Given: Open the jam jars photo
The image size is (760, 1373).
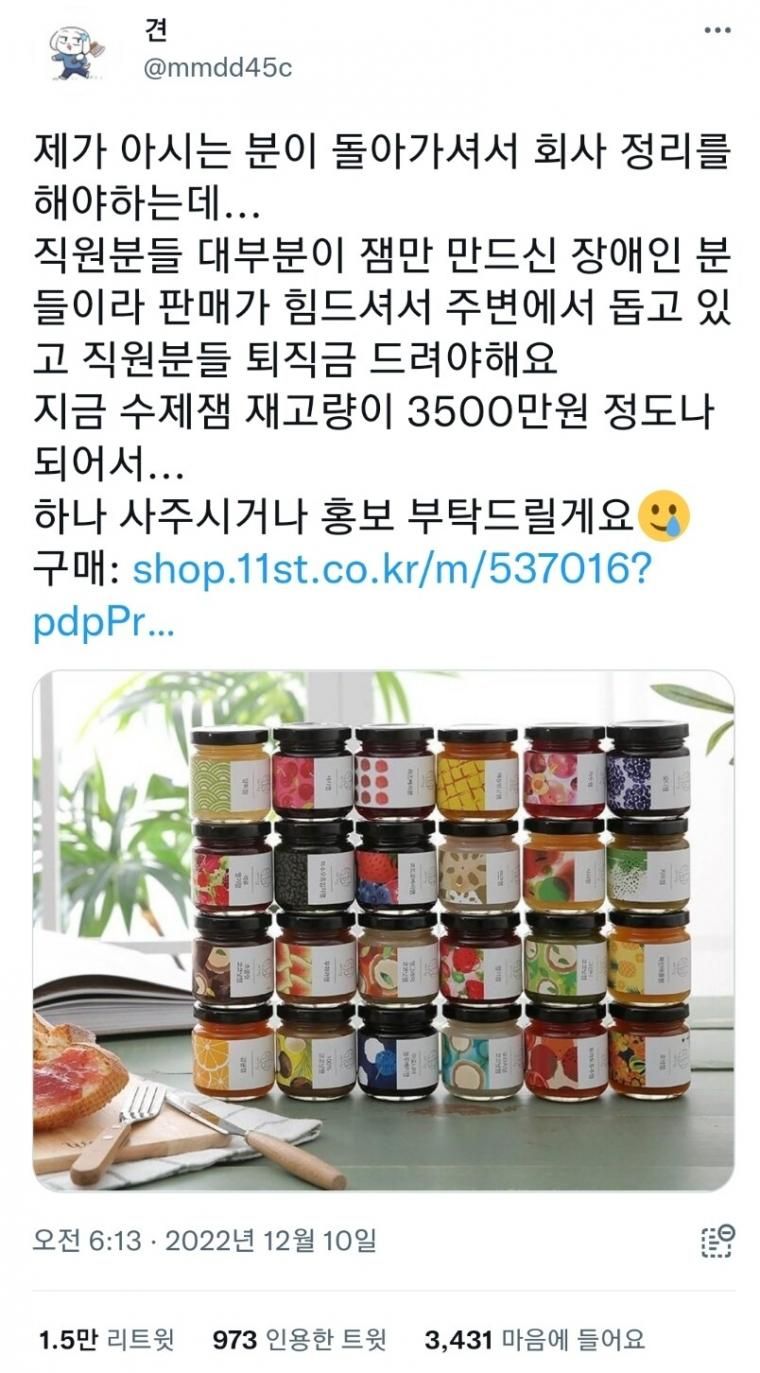Looking at the screenshot, I should [x=383, y=930].
